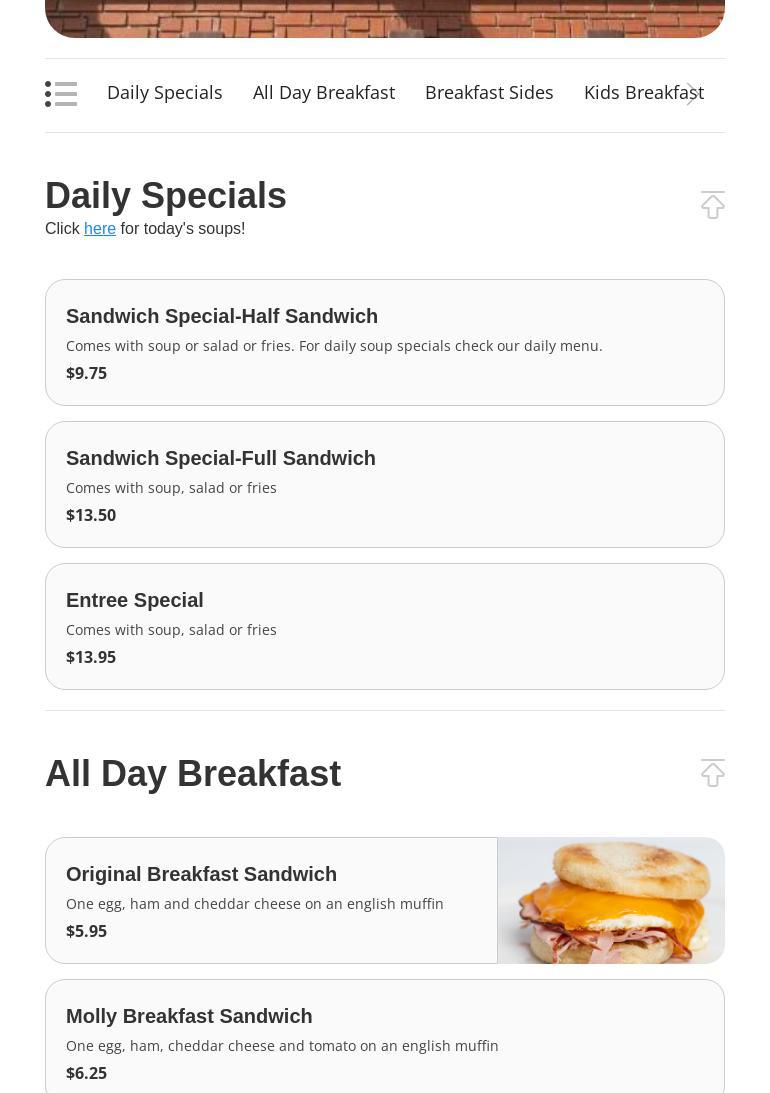Jump to All Day Breakfast tab
The height and width of the screenshot is (1093, 770).
tap(324, 93)
